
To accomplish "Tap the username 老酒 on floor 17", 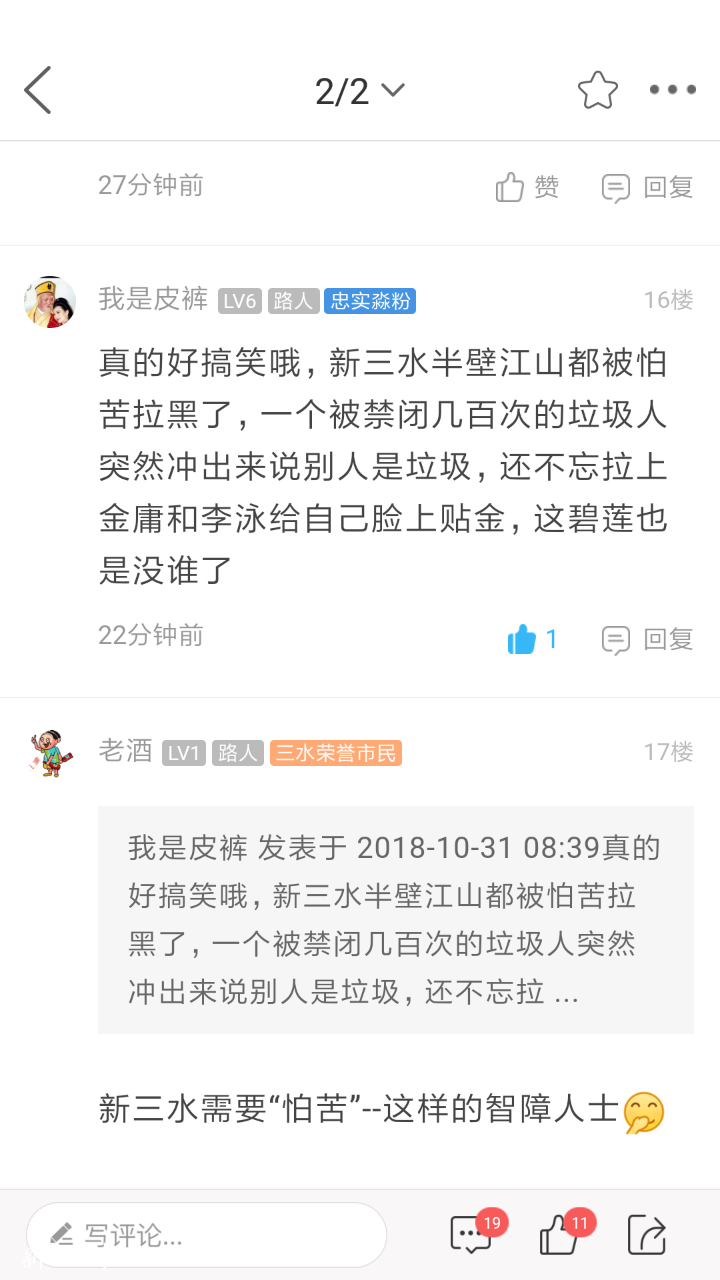I will (125, 752).
